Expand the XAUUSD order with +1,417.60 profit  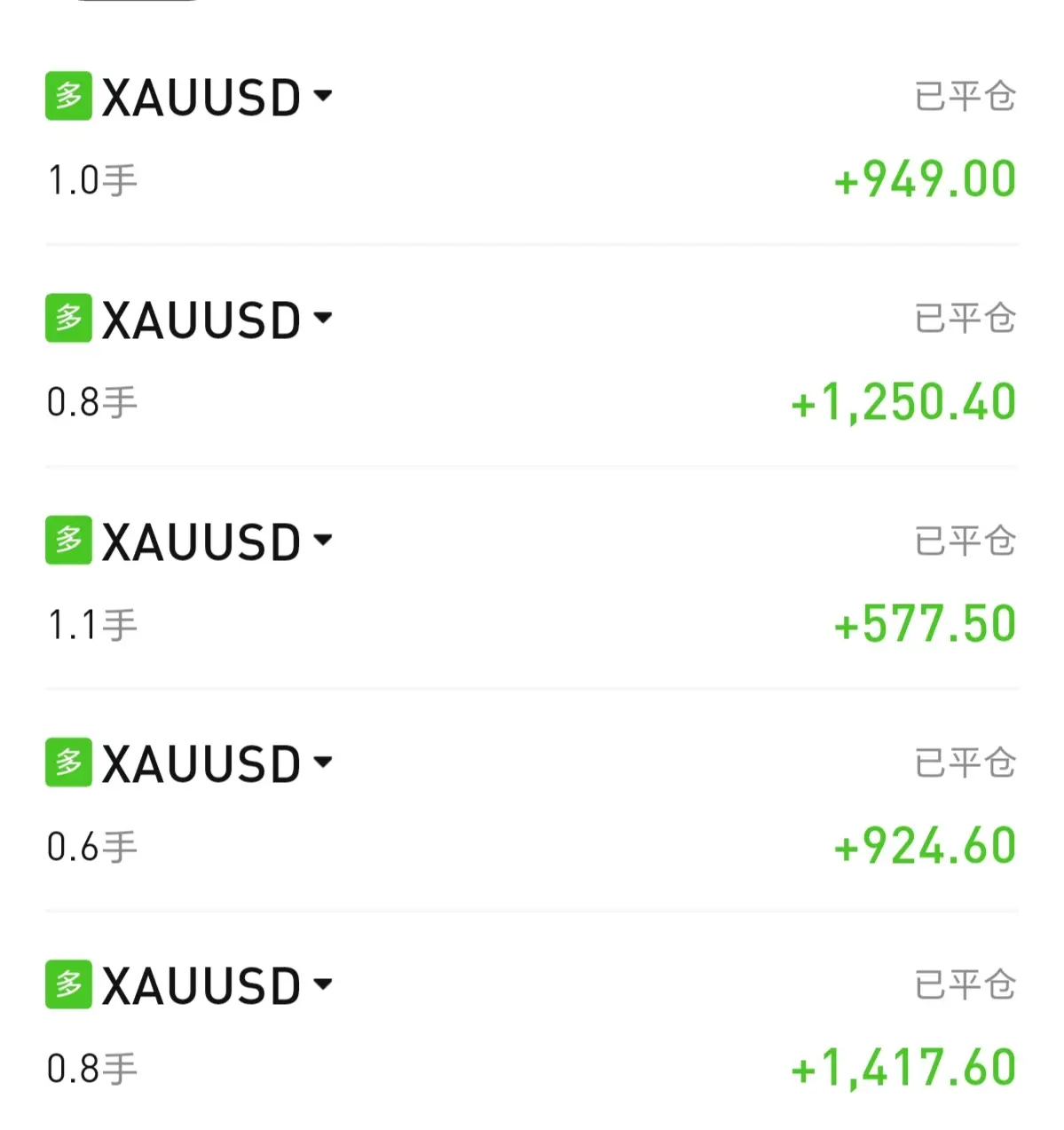[323, 984]
